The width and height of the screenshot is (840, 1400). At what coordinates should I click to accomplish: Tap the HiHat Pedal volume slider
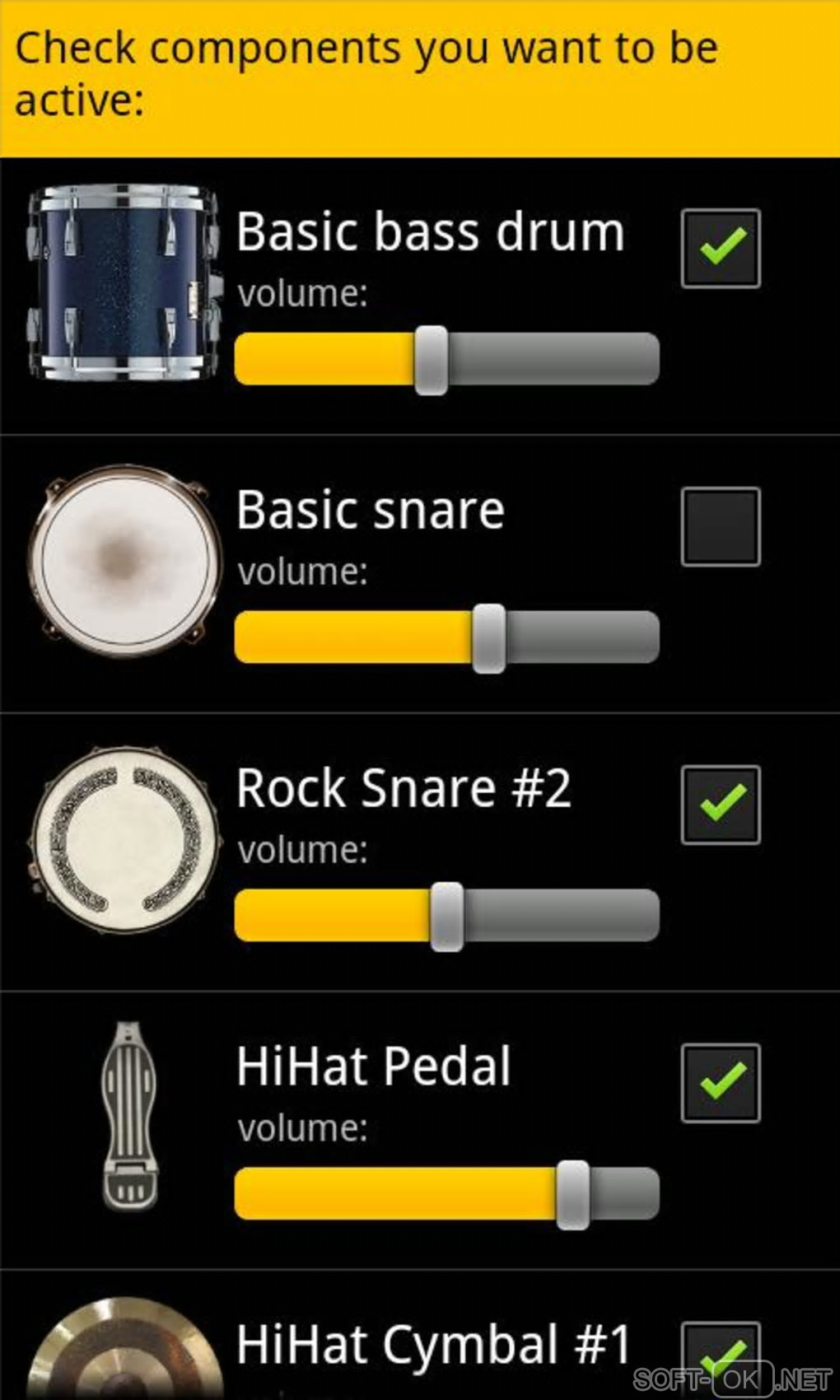point(446,1194)
